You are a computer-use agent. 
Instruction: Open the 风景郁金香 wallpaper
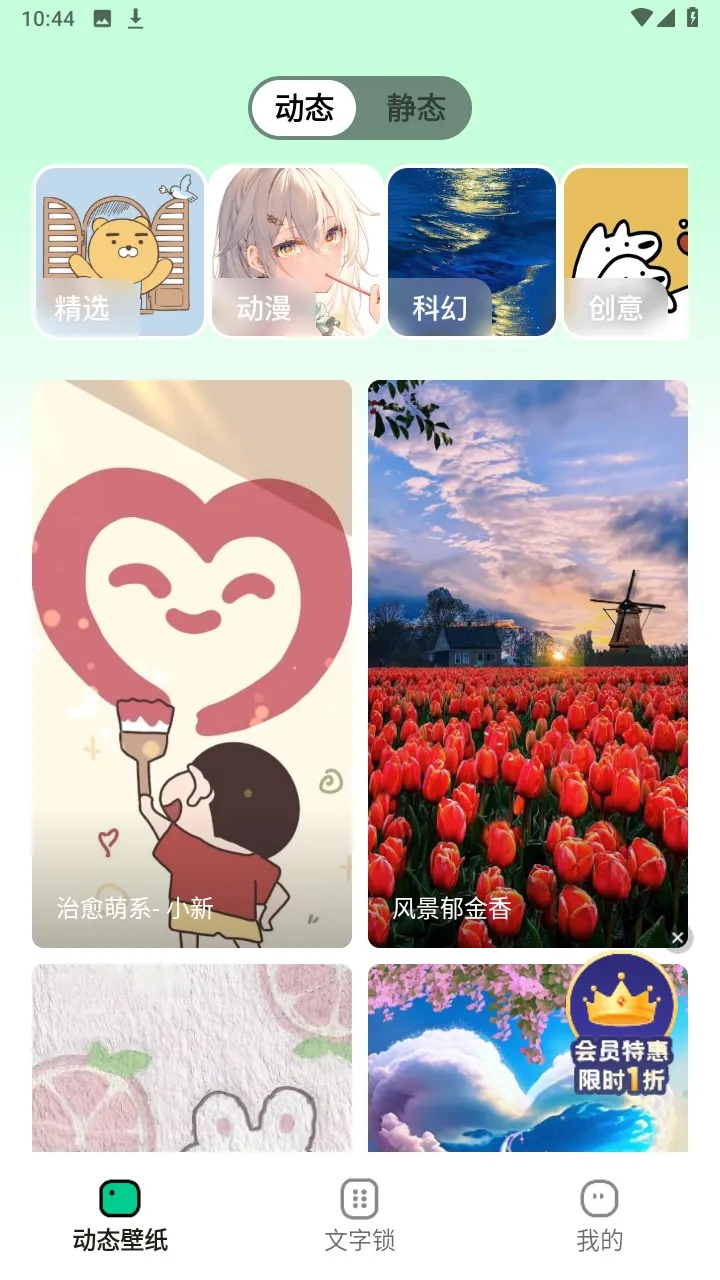(528, 663)
